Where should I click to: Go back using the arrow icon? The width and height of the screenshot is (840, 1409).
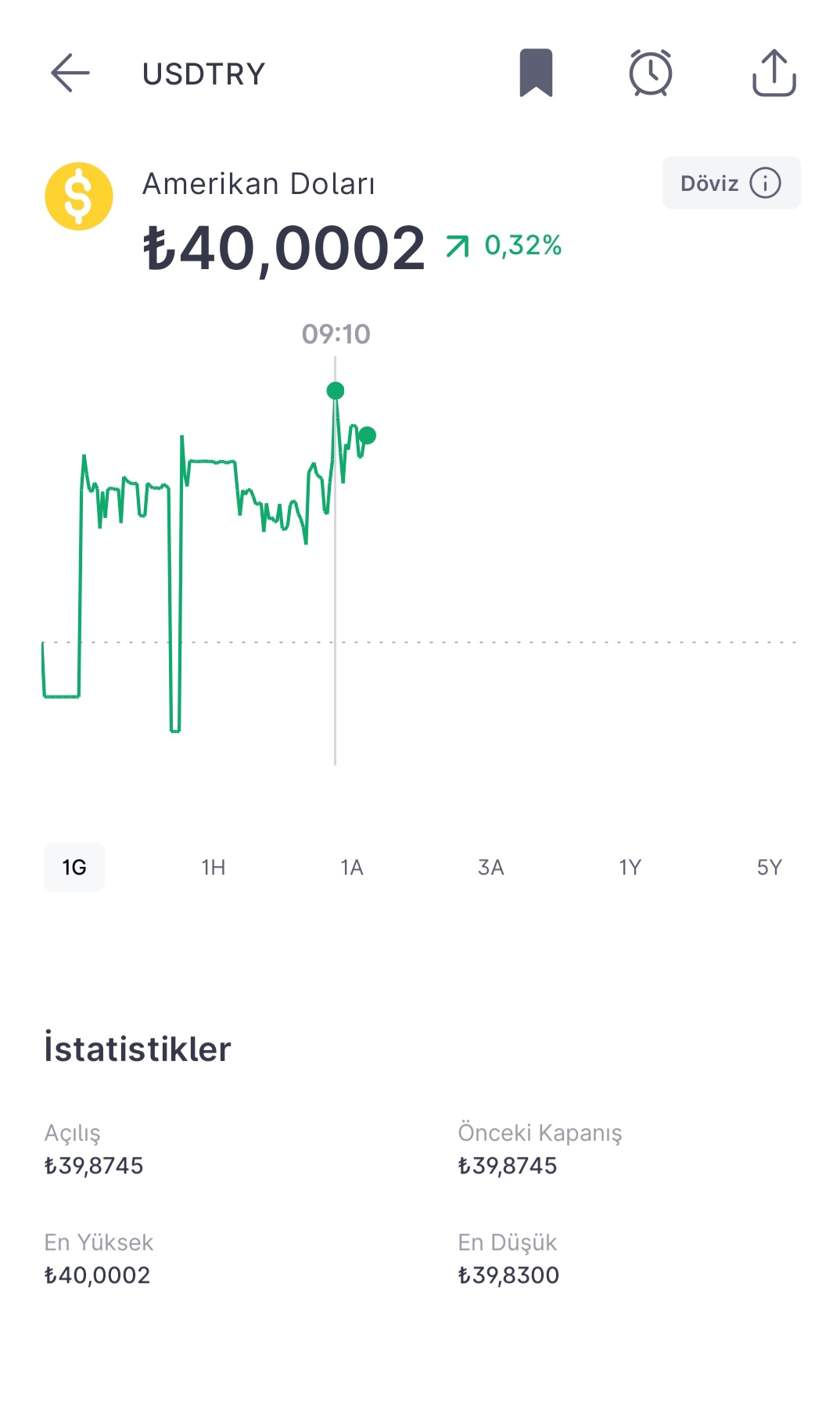(x=70, y=73)
